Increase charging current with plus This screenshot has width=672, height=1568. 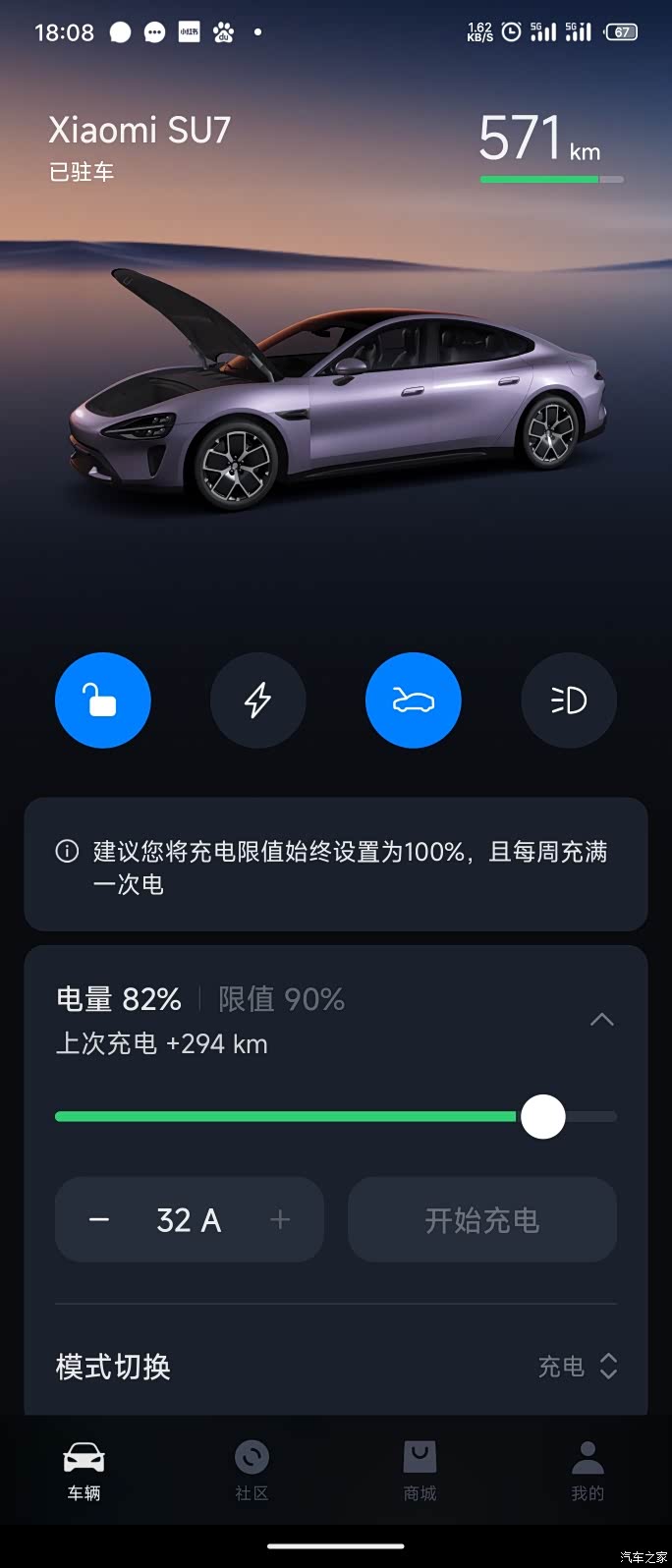click(x=280, y=1220)
